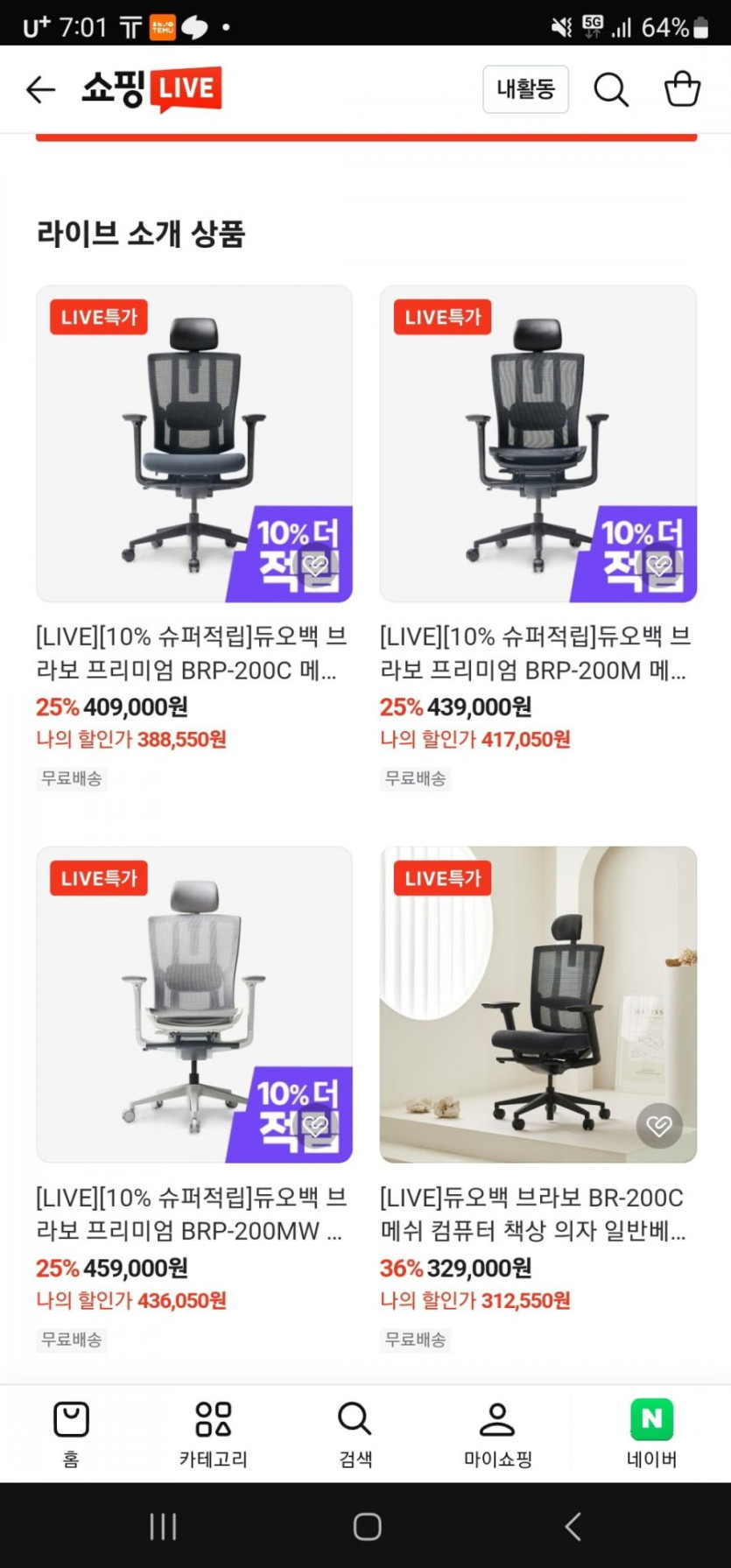
Task: Go back using the arrow icon
Action: [40, 89]
